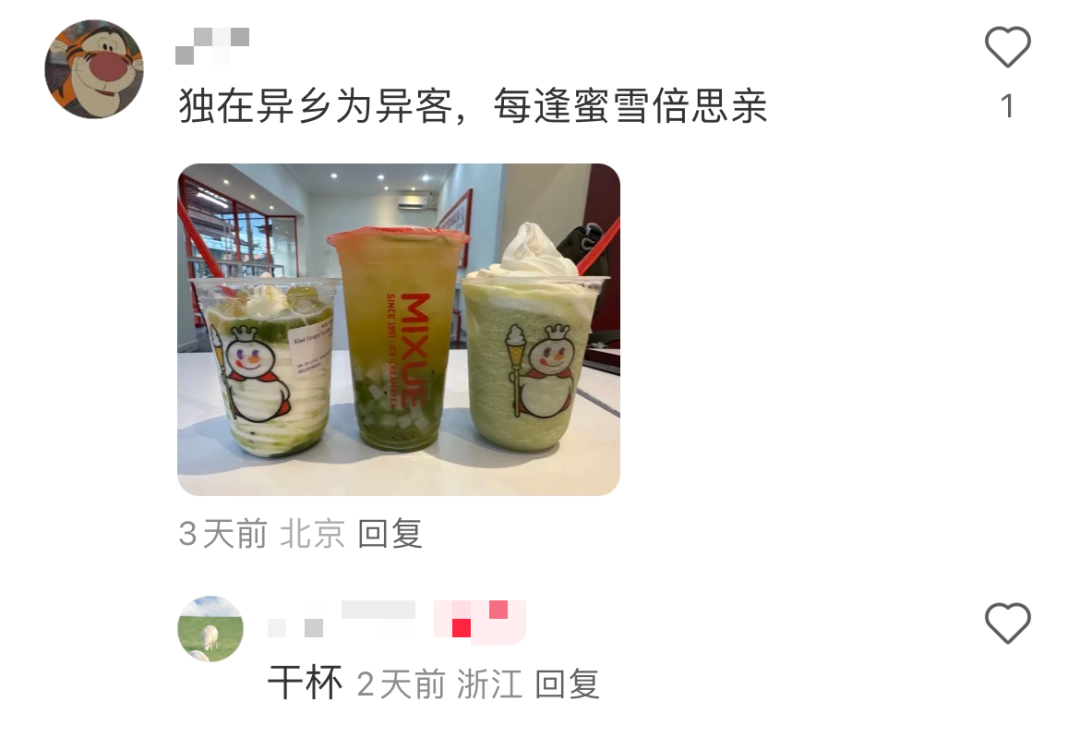The width and height of the screenshot is (1080, 738).
Task: Reply to the 干杯 comment
Action: click(566, 685)
